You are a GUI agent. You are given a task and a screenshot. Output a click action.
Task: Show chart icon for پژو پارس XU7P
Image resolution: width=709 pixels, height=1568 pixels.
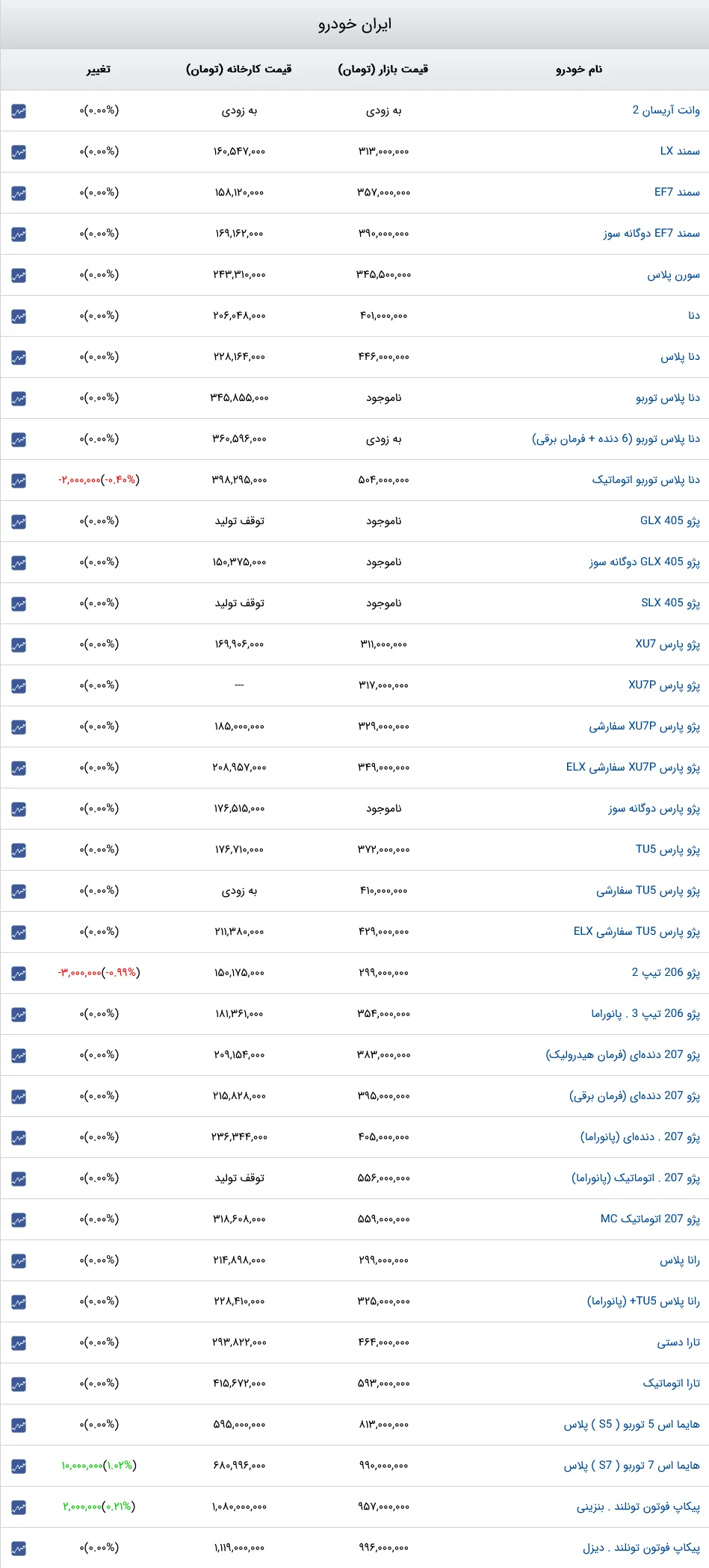(x=19, y=686)
